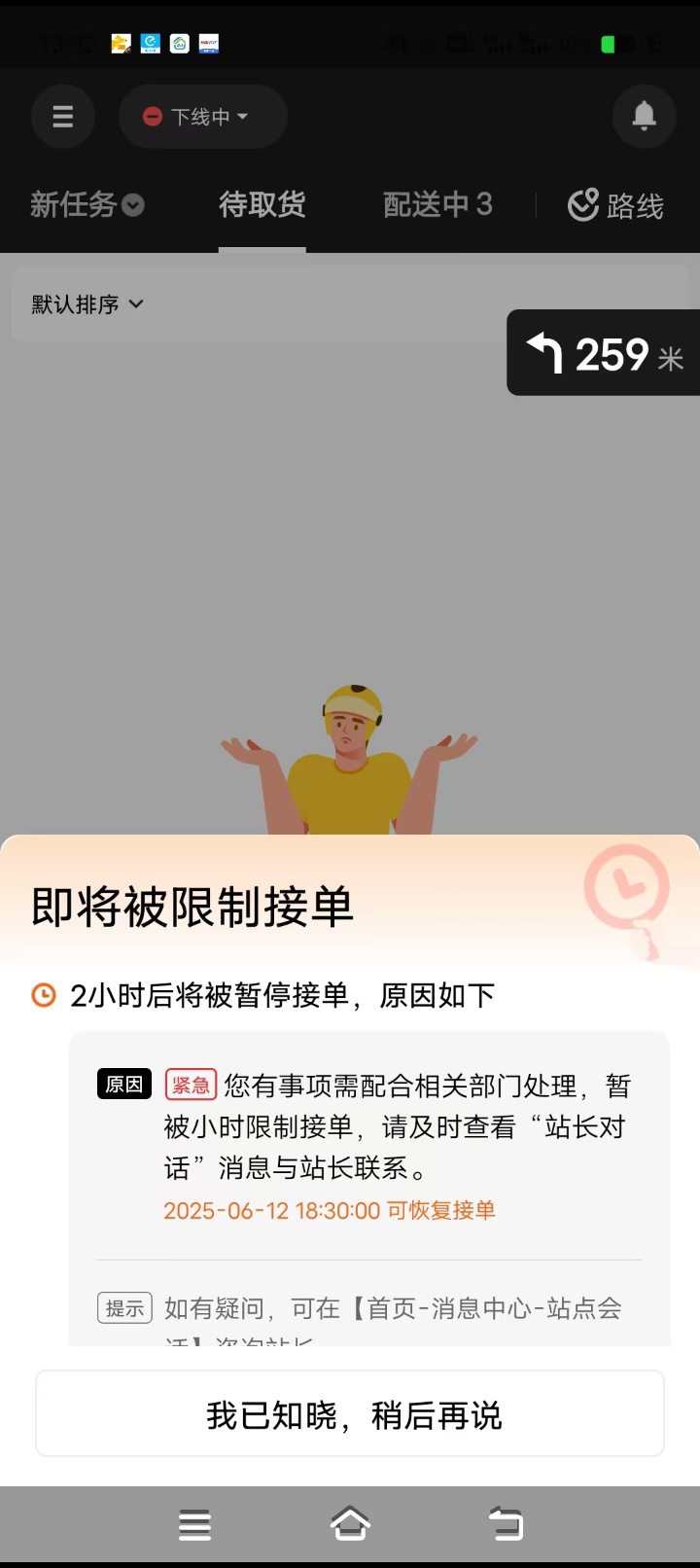
Task: Open the 路线 route view
Action: pyautogui.click(x=616, y=205)
